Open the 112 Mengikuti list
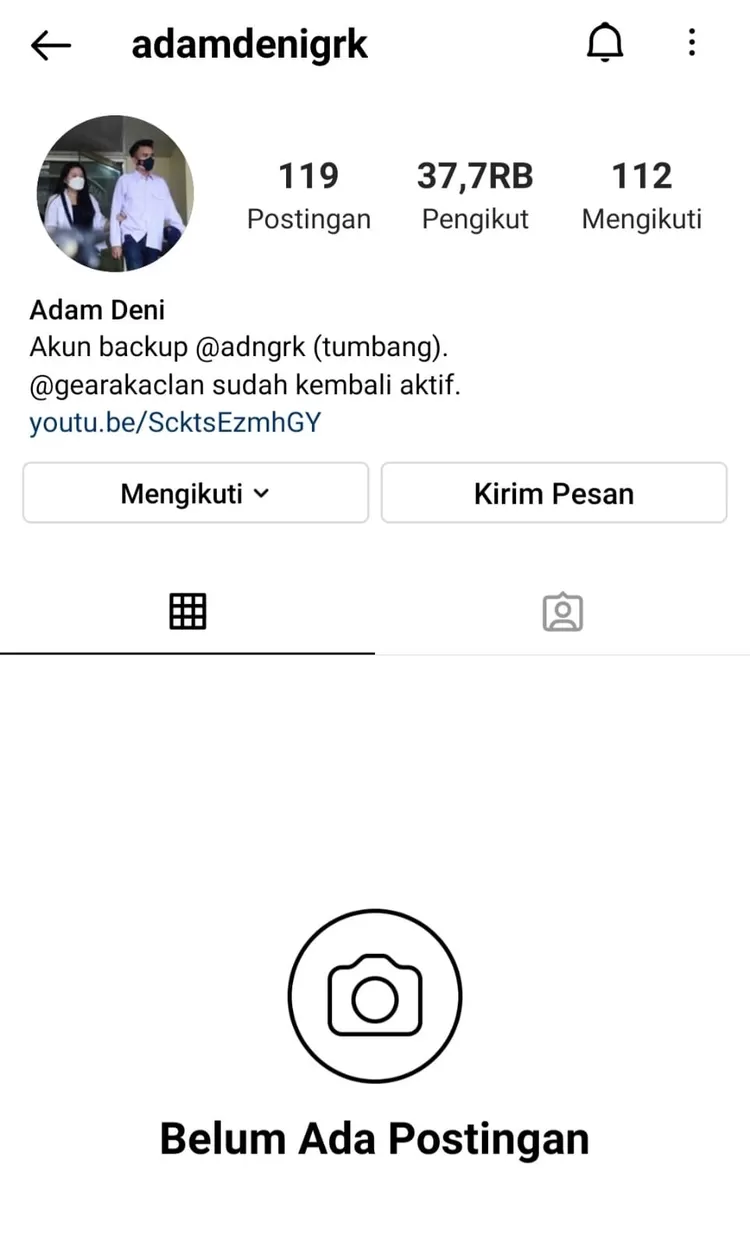750x1247 pixels. (x=641, y=195)
